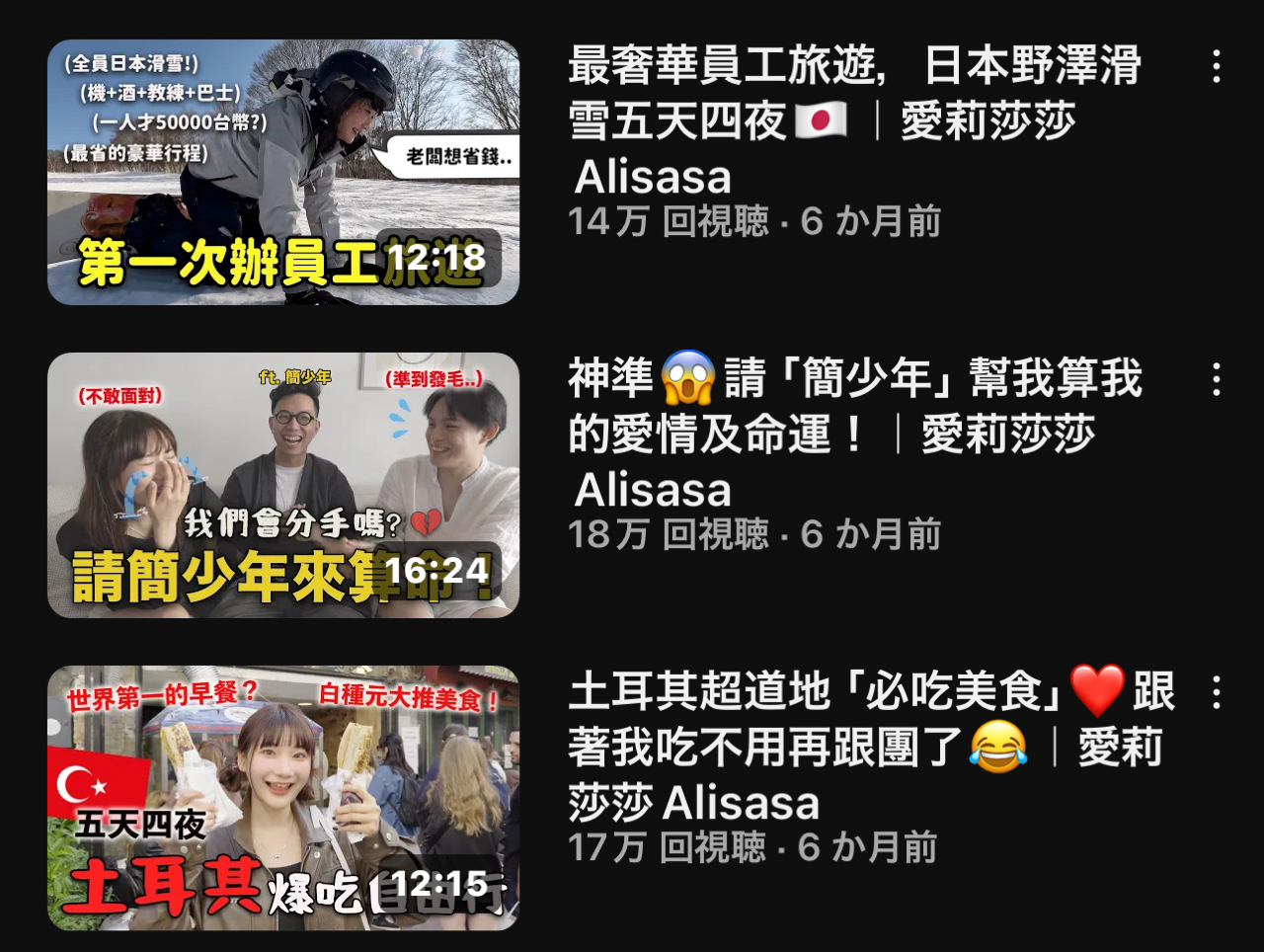Image resolution: width=1264 pixels, height=952 pixels.
Task: Watch the 土耳其 food video thumbnail
Action: pos(283,798)
